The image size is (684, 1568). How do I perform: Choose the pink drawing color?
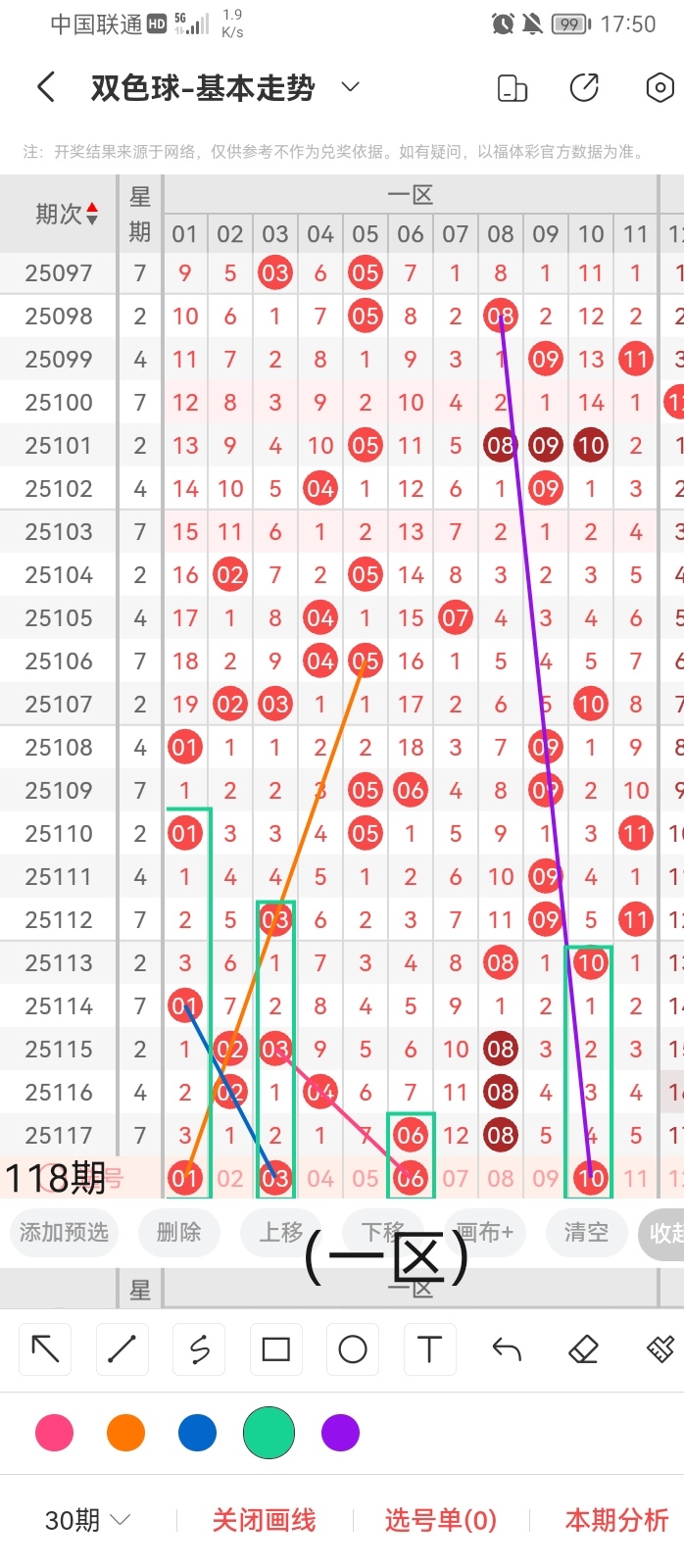pos(54,1433)
